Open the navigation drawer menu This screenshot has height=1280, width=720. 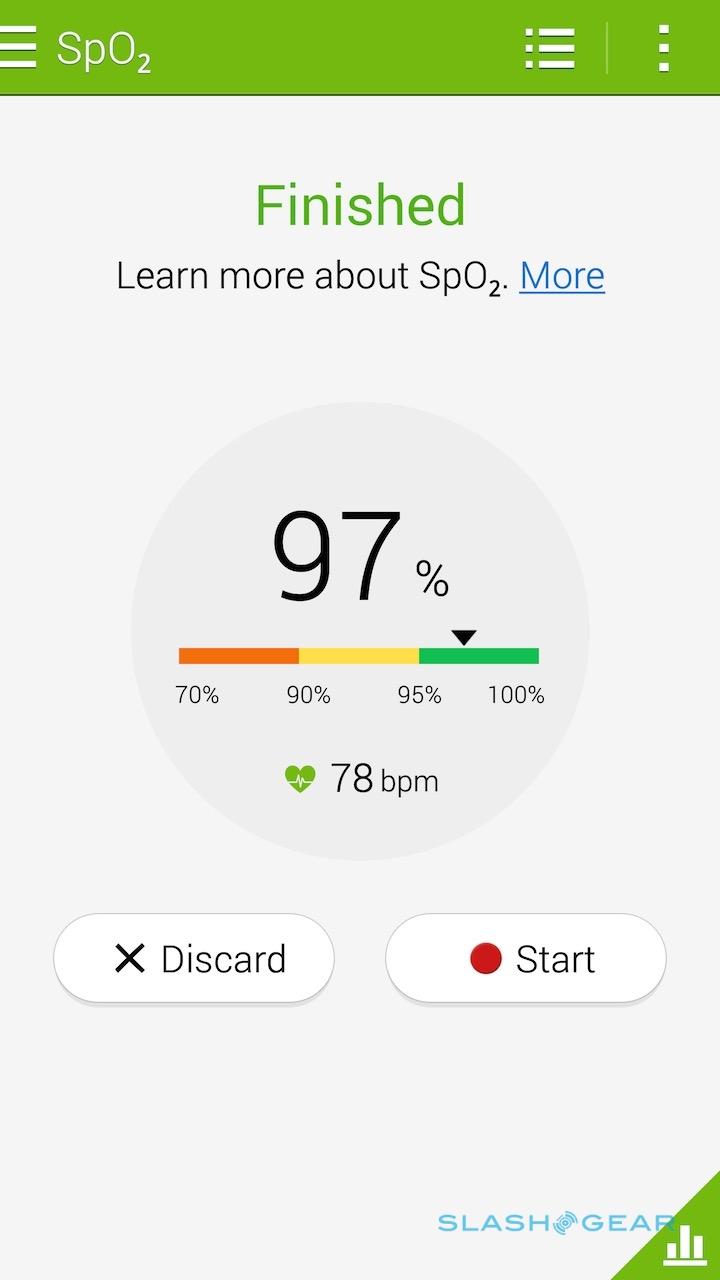pyautogui.click(x=18, y=47)
